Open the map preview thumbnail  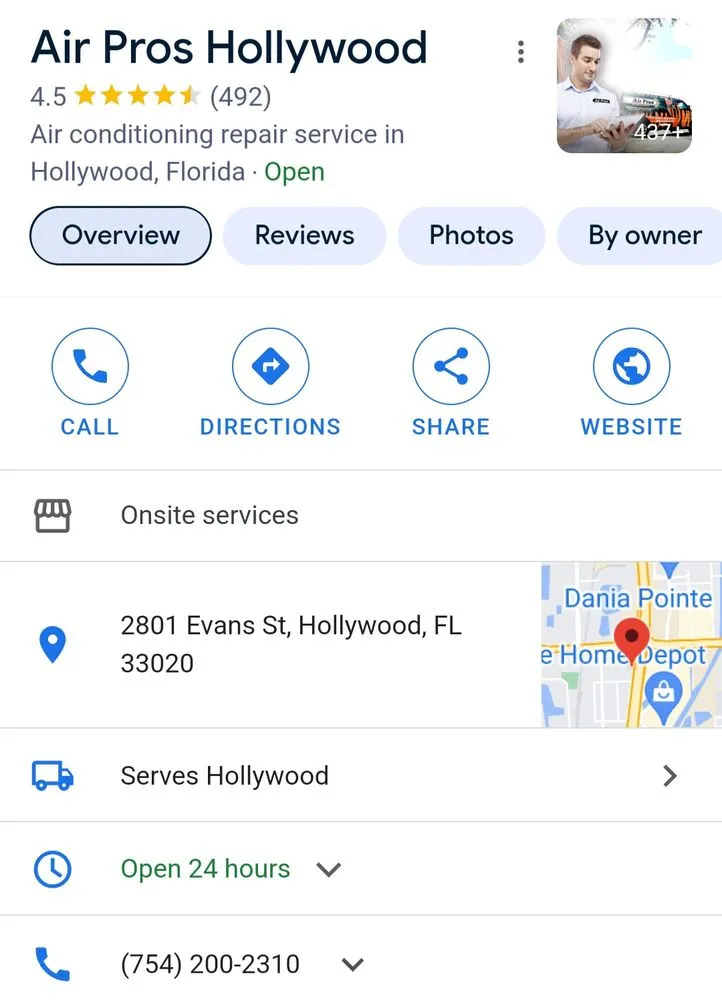(631, 644)
